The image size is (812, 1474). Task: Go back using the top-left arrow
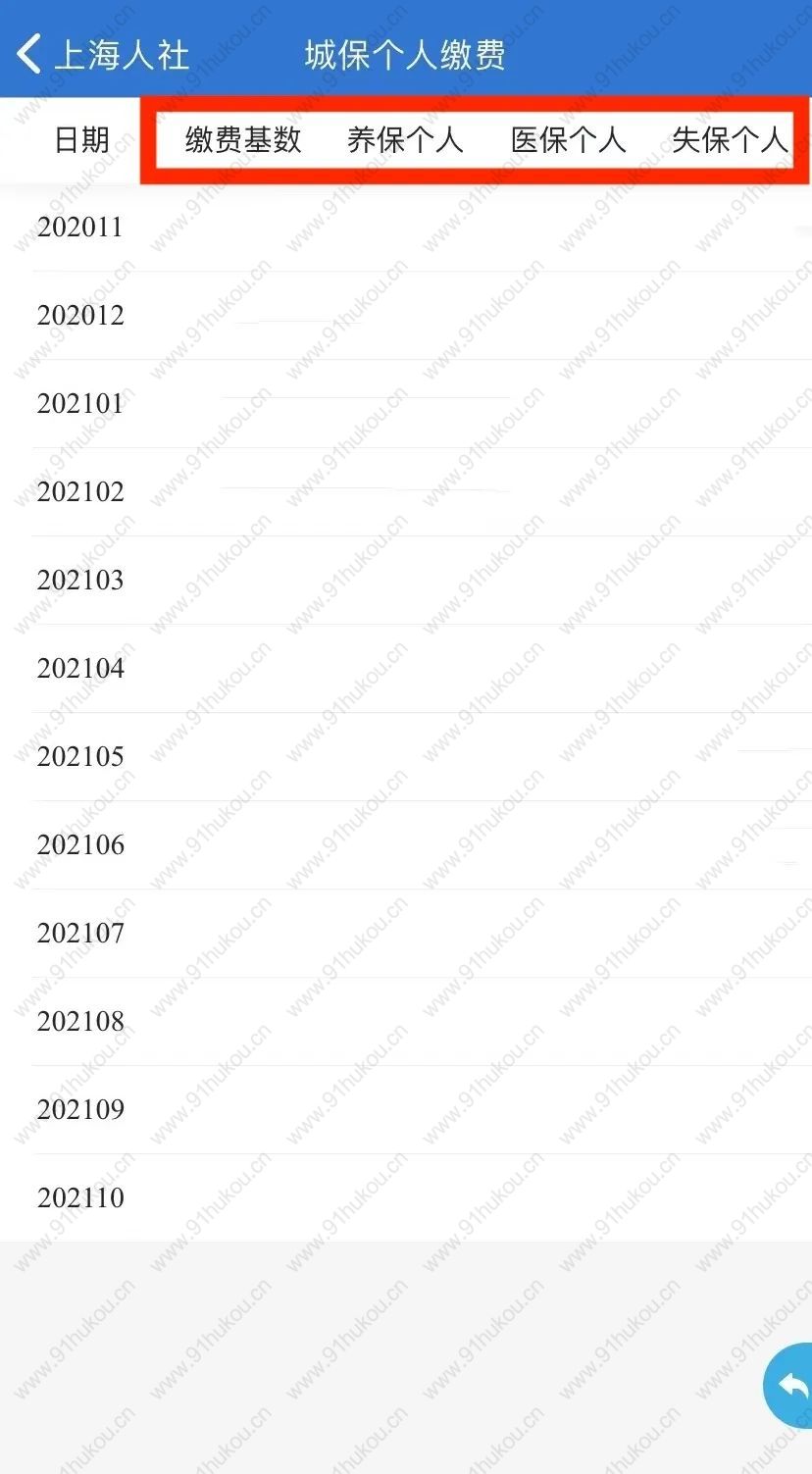point(29,54)
